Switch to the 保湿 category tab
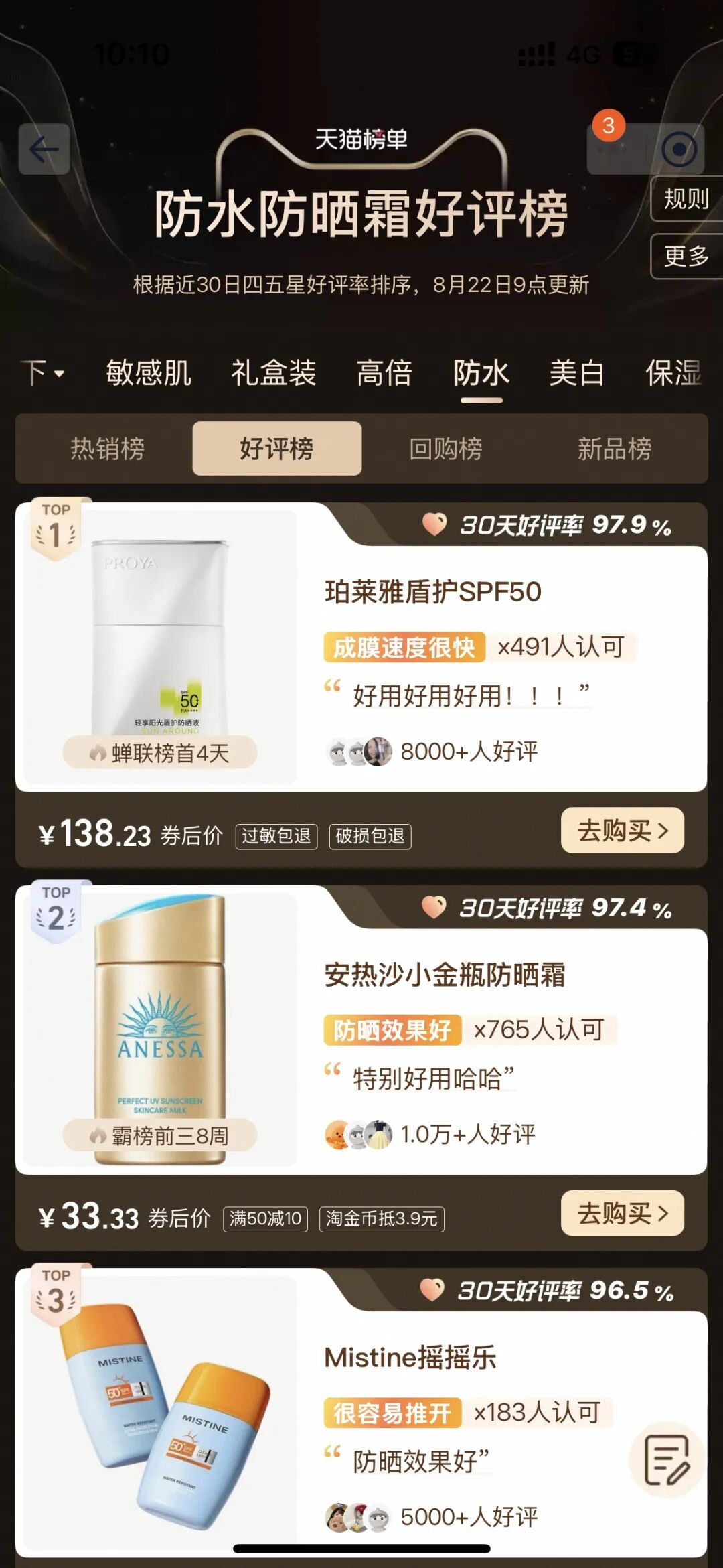723x1568 pixels. tap(673, 373)
